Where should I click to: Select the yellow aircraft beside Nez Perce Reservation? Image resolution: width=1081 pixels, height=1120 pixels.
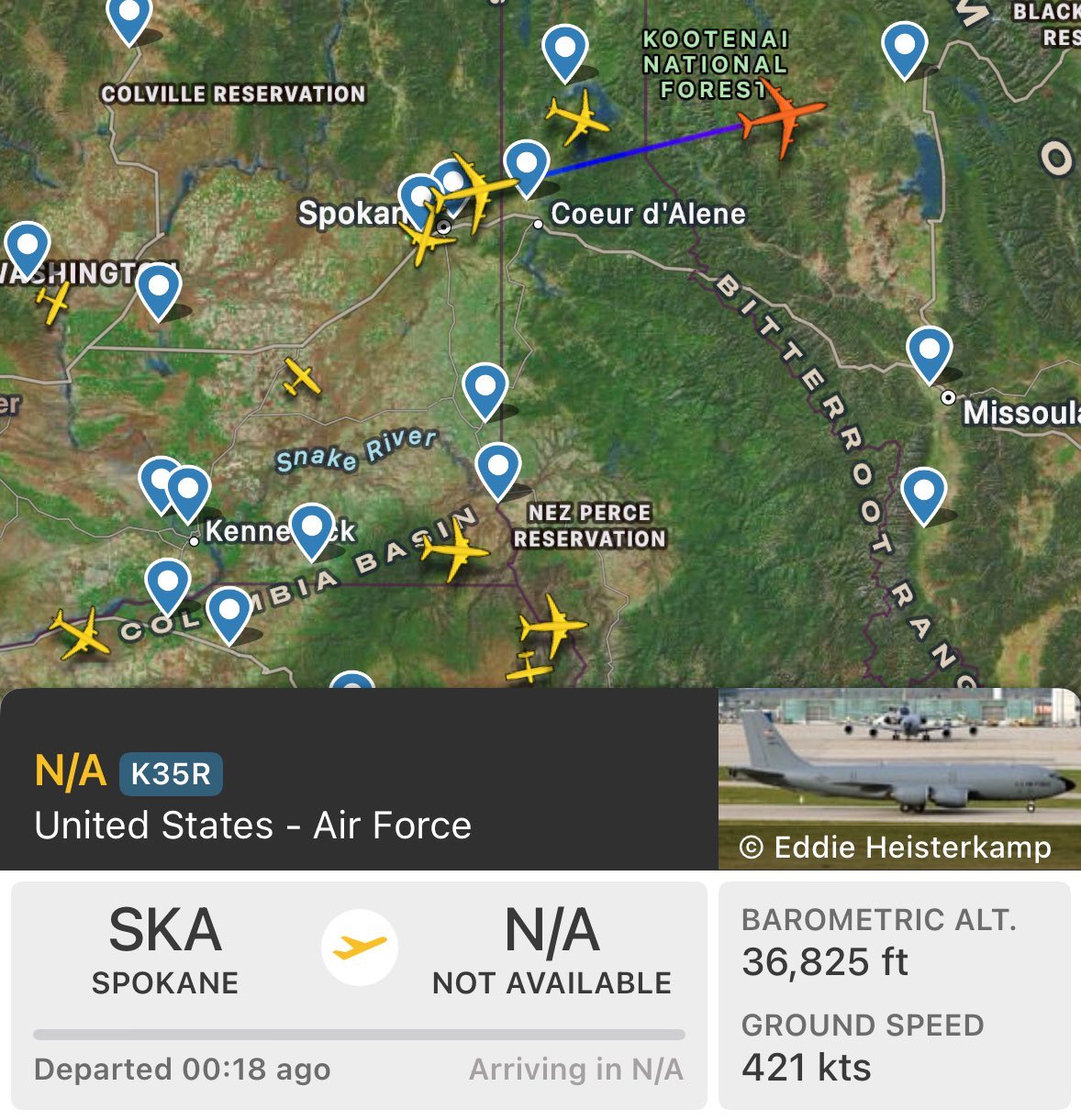(x=453, y=549)
